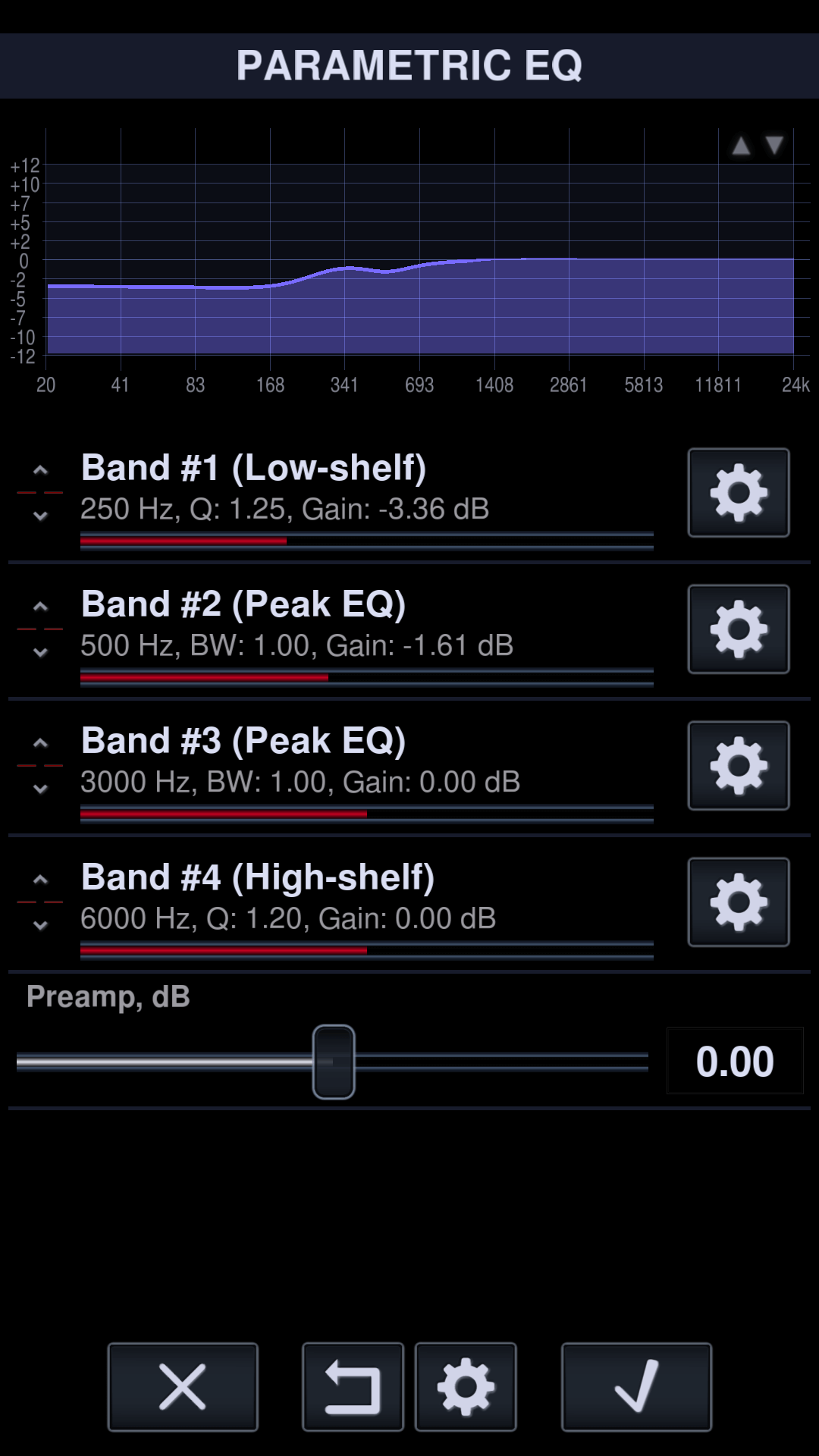The image size is (819, 1456).
Task: Open settings for Band #4 High-shelf
Action: (x=738, y=902)
